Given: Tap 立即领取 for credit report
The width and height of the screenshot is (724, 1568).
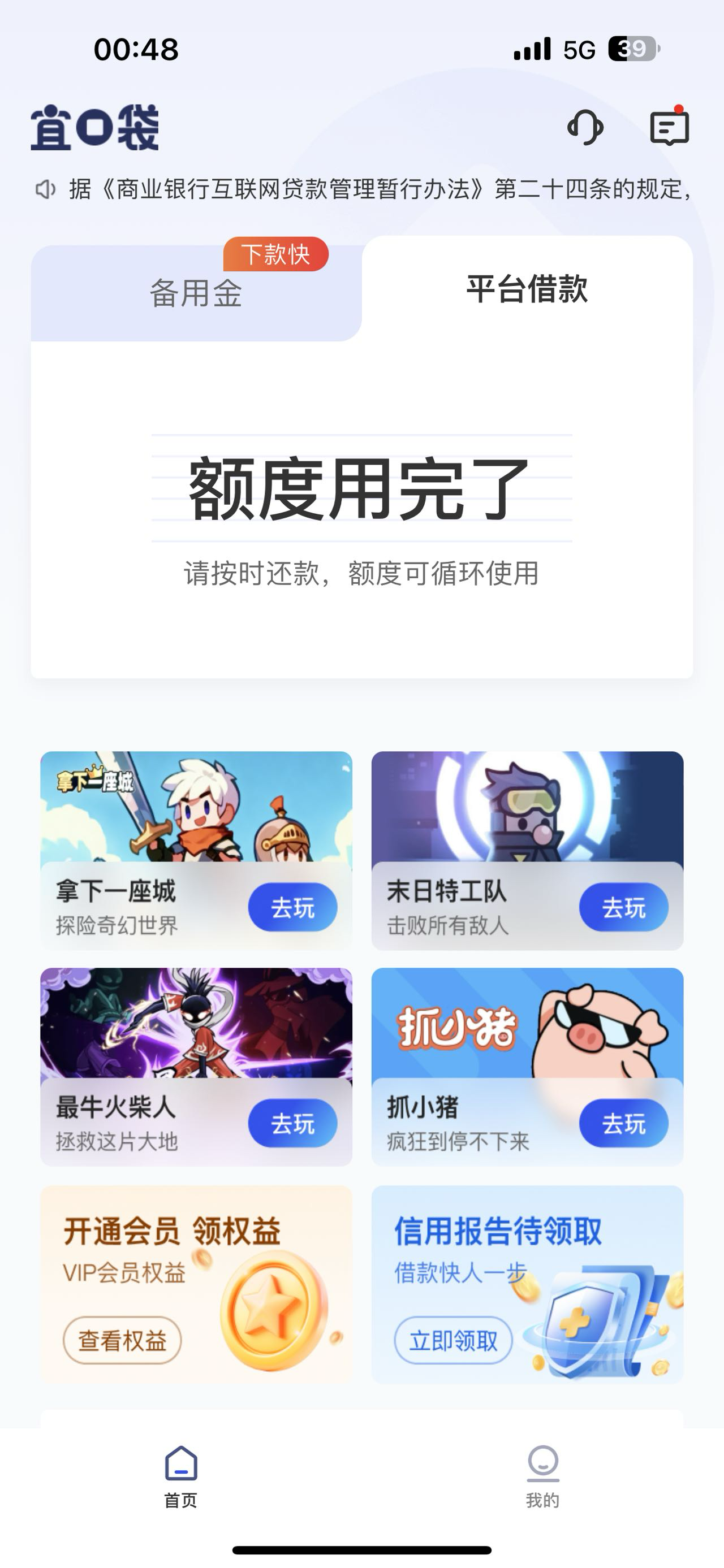Looking at the screenshot, I should click(x=453, y=1340).
